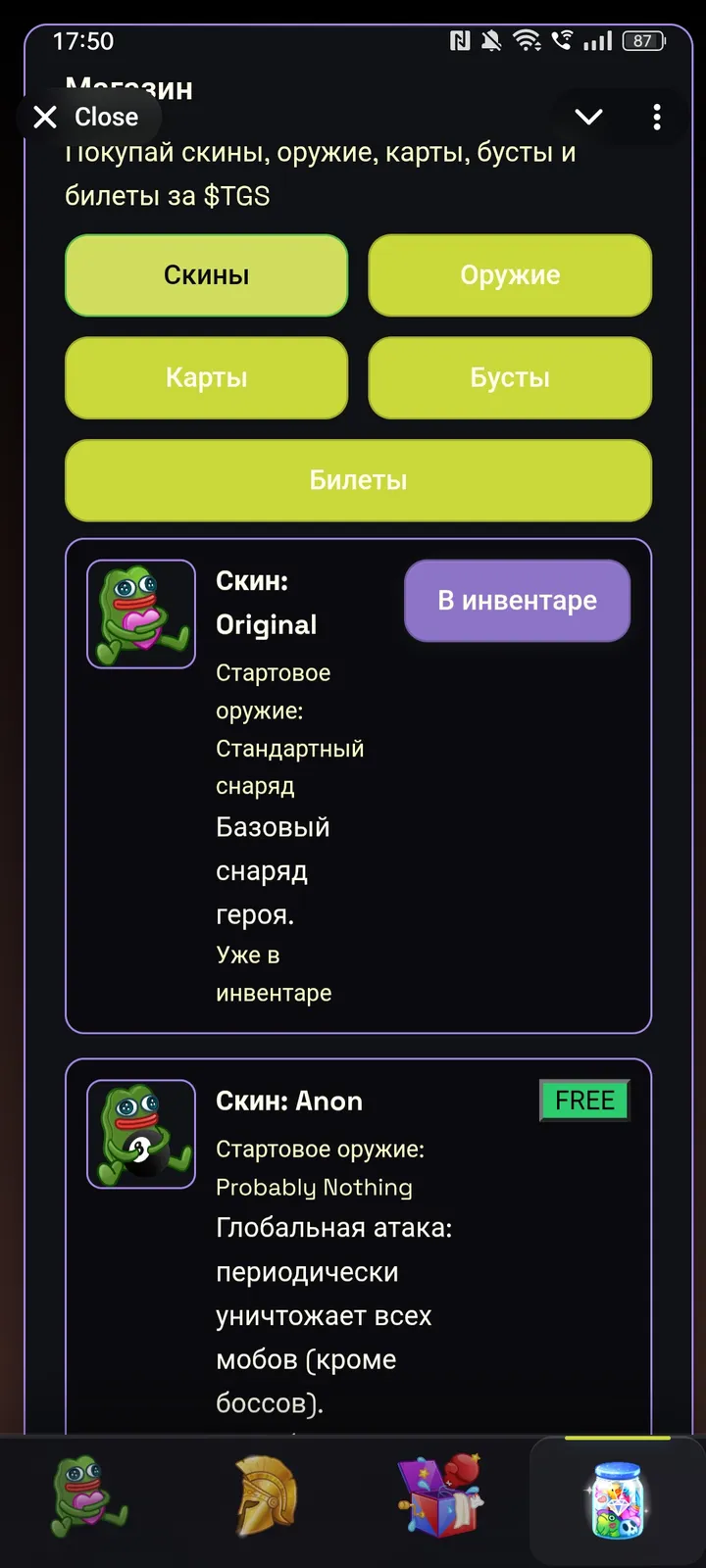Click the Original skin Pepe thumbnail
Viewport: 706px width, 1568px height.
(x=140, y=613)
